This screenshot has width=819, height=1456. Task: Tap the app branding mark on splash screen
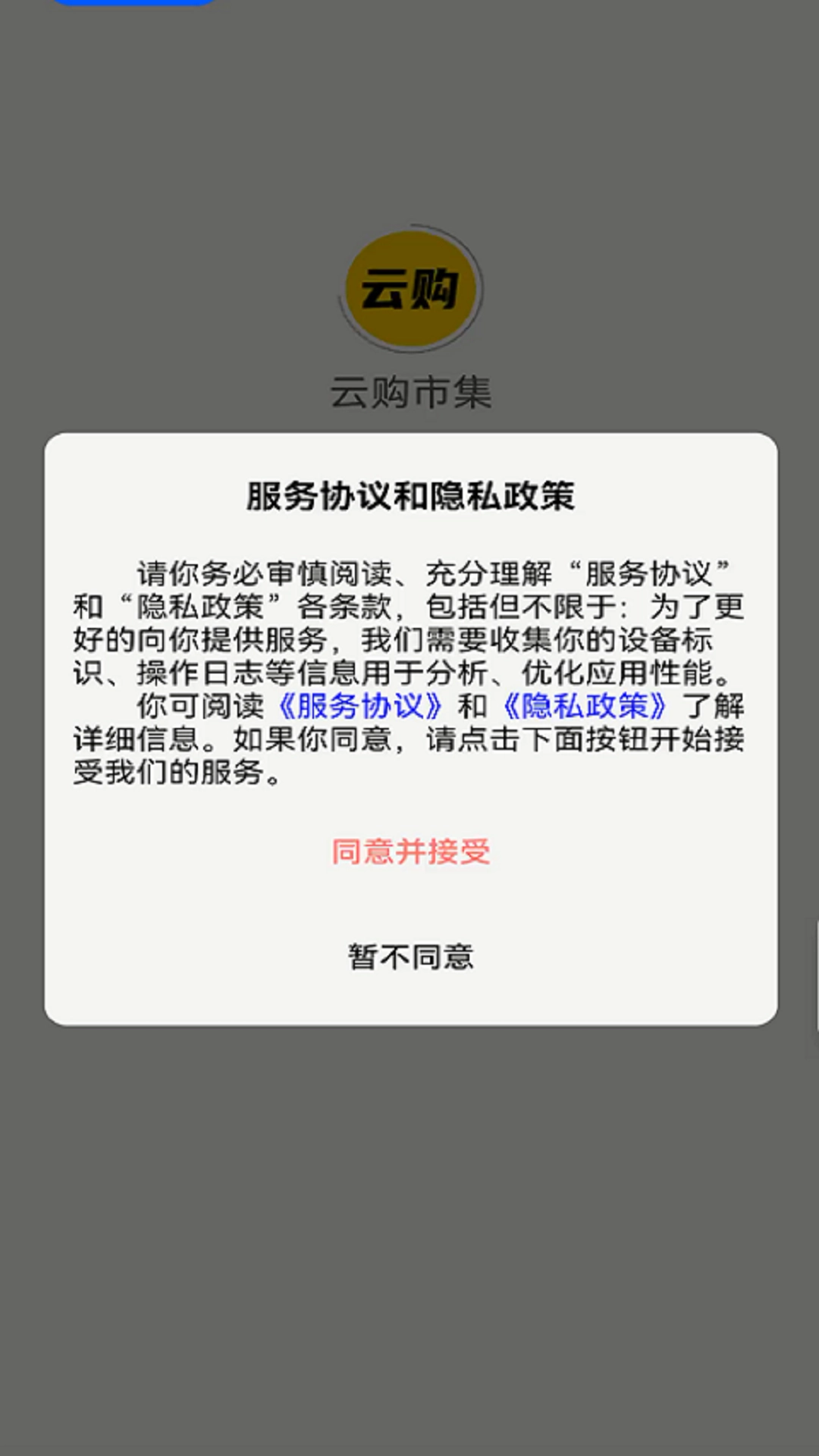(409, 288)
